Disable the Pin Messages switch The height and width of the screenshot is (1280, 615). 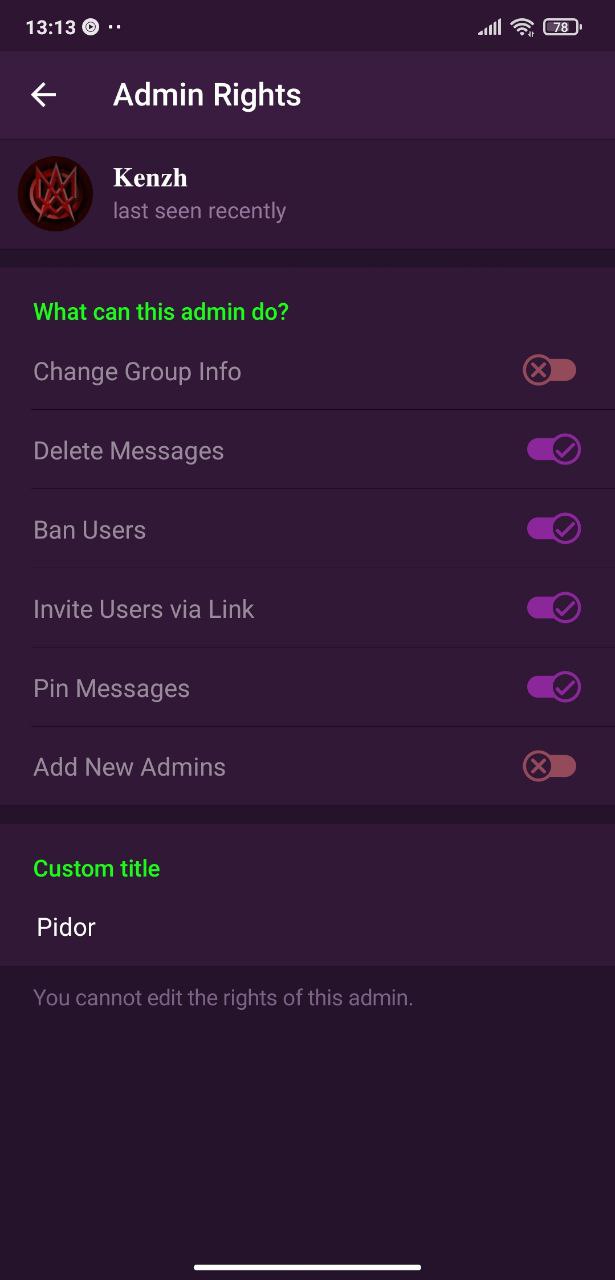coord(554,687)
